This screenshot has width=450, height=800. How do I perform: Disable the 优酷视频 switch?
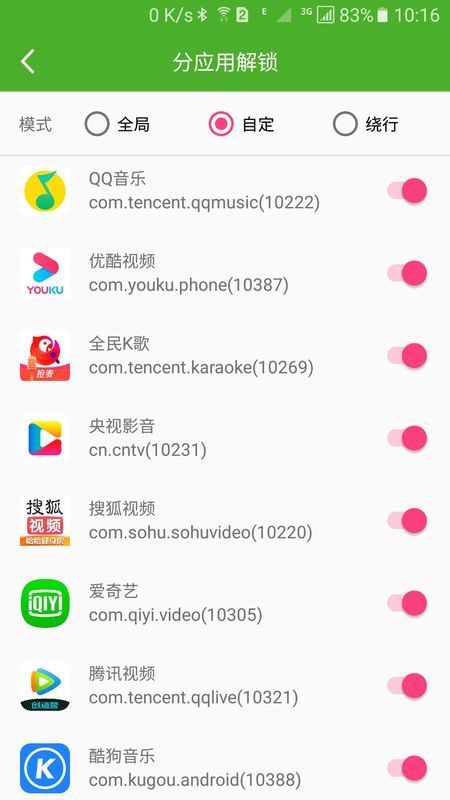407,273
